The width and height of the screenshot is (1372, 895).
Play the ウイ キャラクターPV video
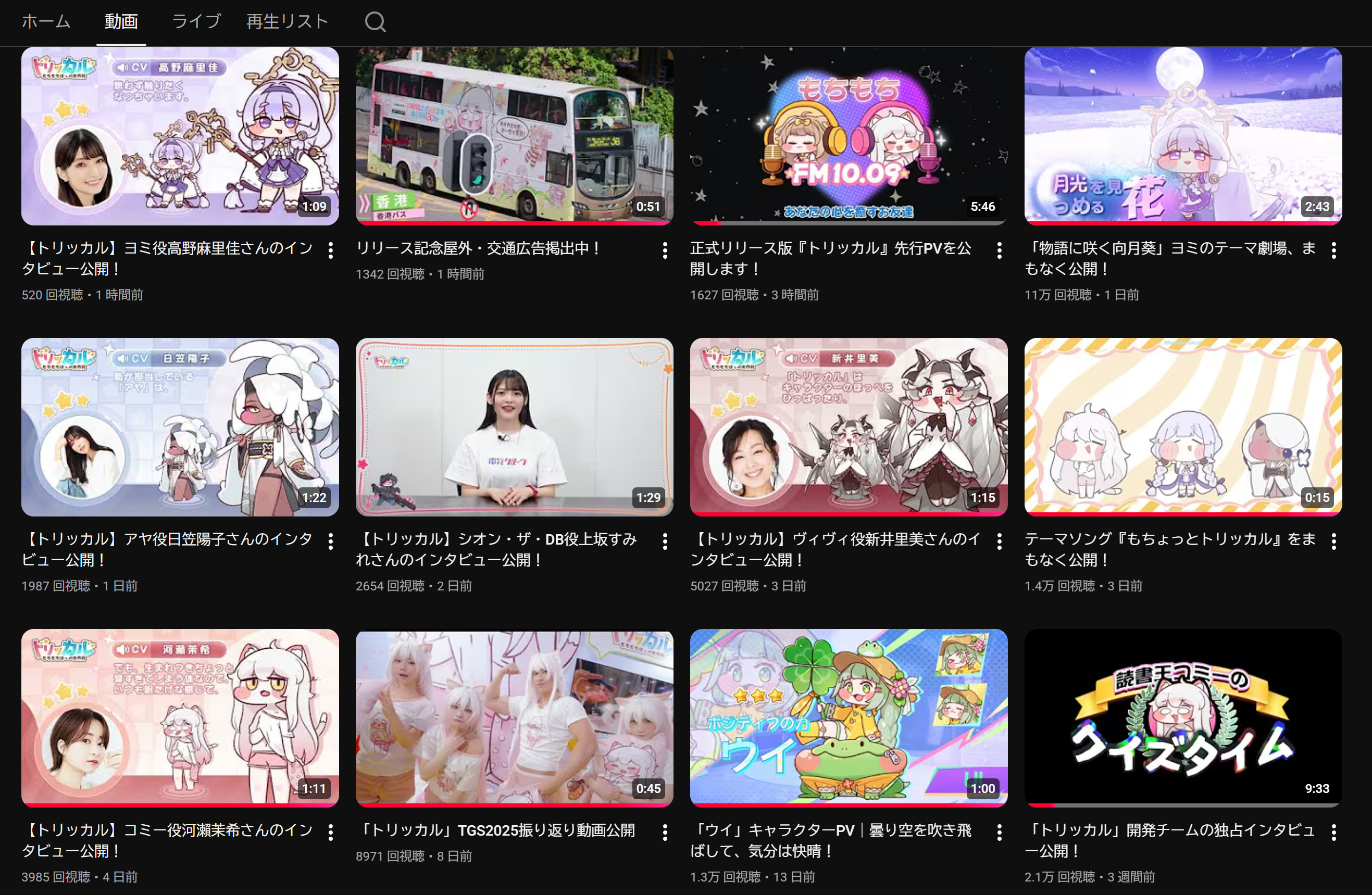point(849,718)
